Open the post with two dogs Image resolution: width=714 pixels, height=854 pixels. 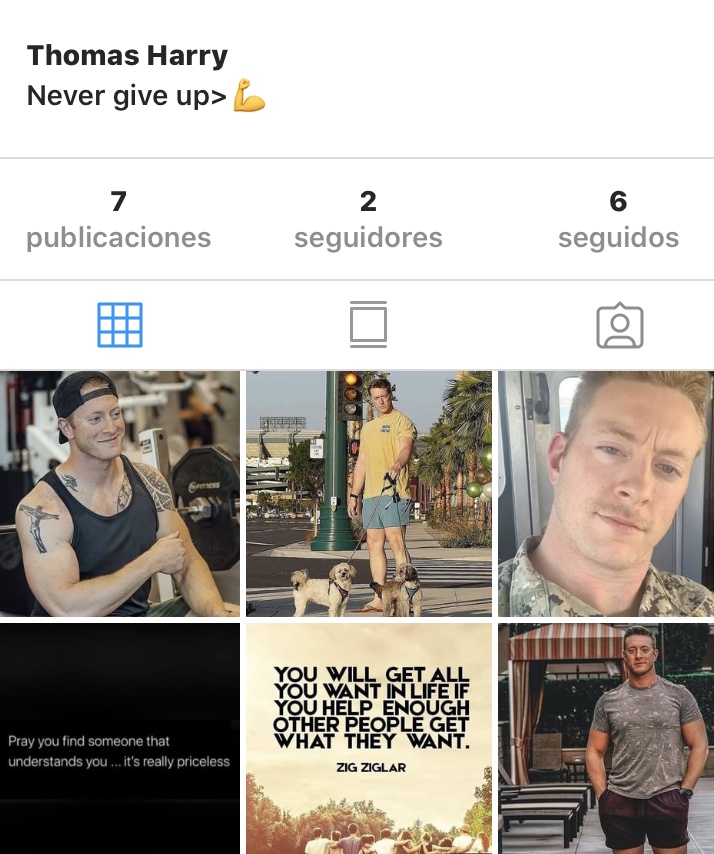pyautogui.click(x=369, y=493)
